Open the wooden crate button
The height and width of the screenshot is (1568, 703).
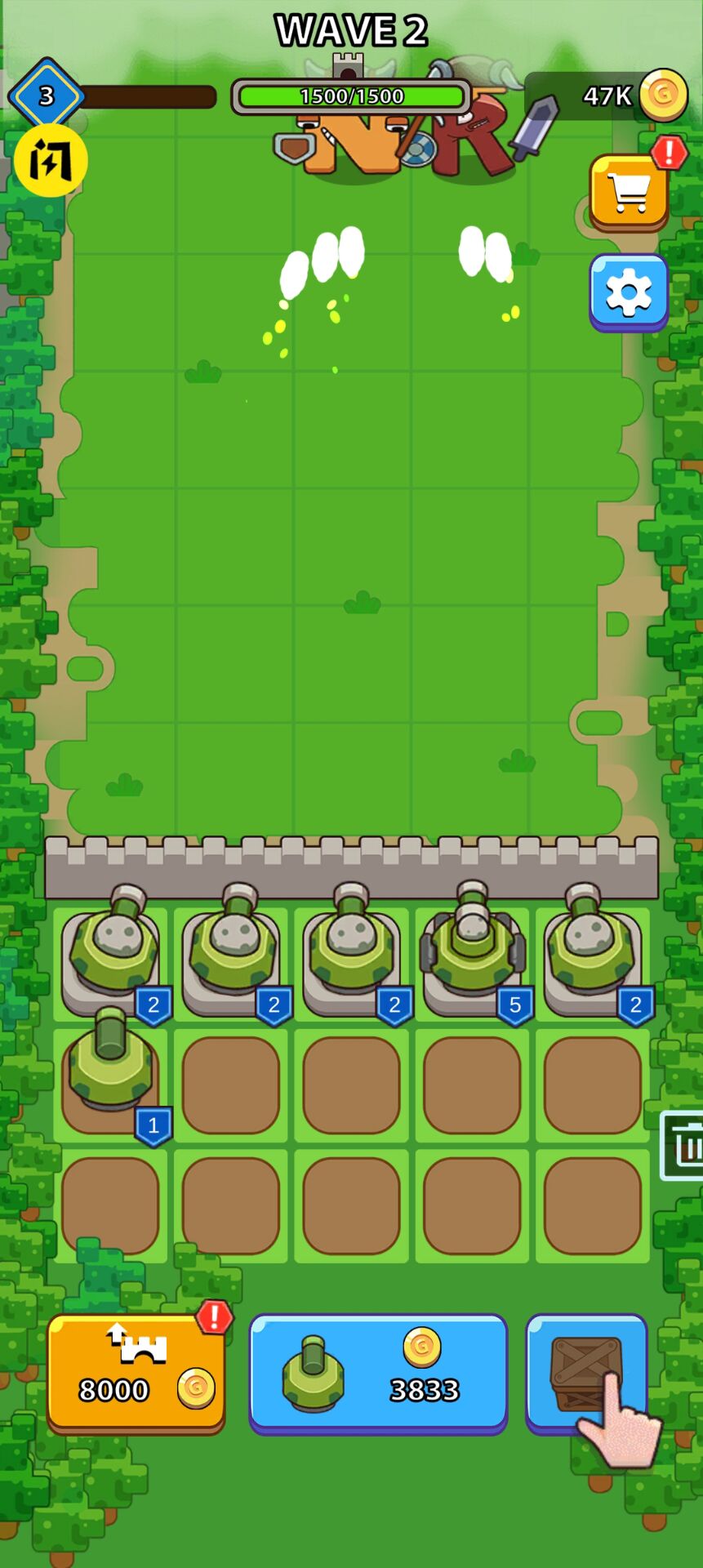point(585,1372)
